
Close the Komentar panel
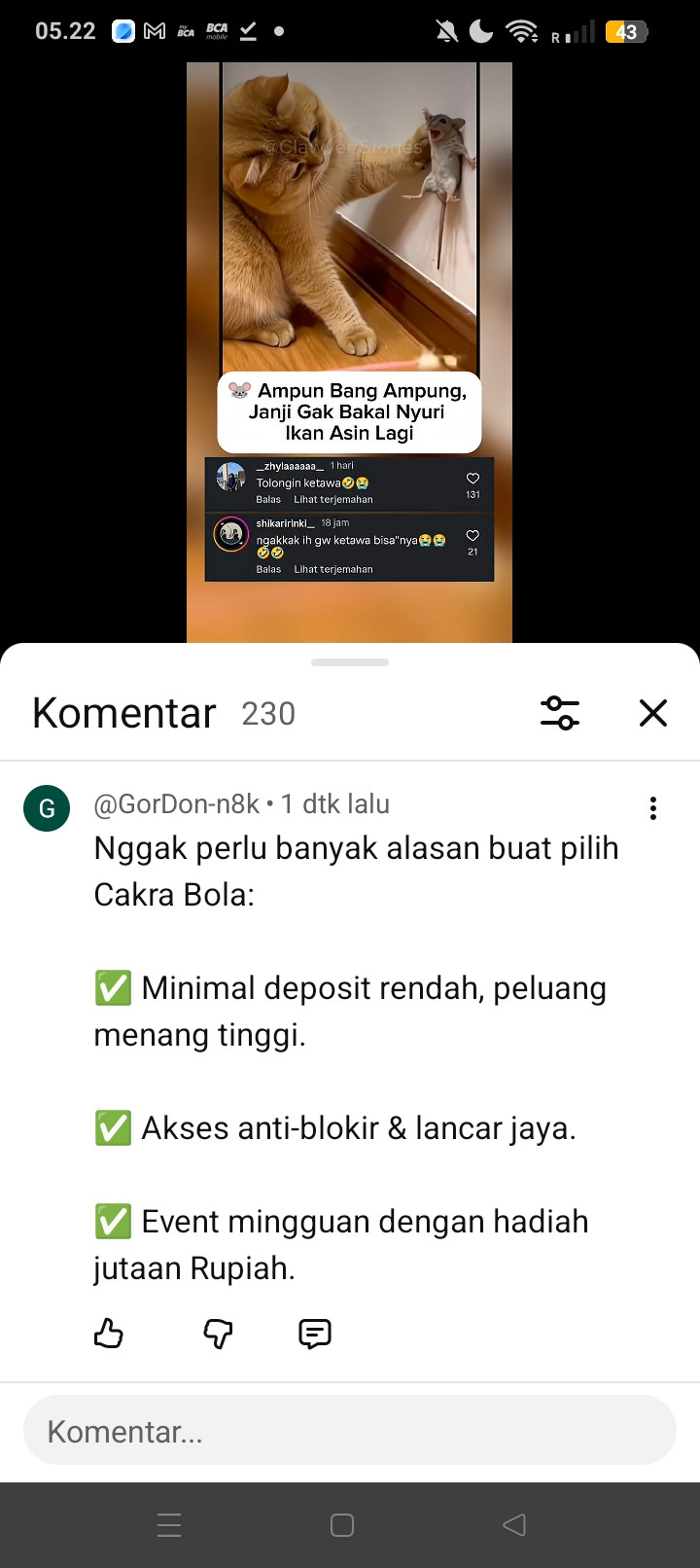tap(653, 713)
